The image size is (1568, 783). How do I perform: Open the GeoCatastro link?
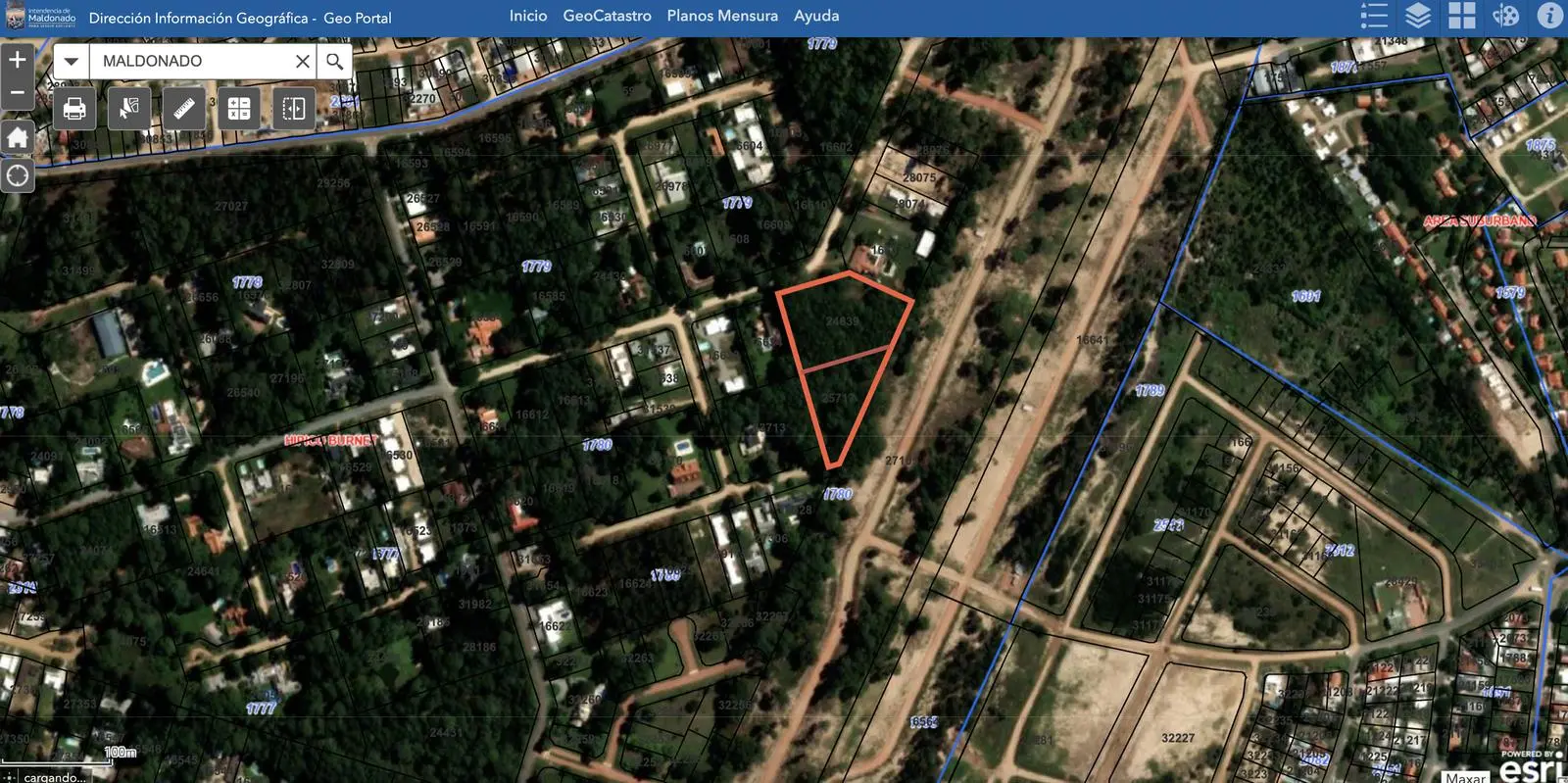[607, 16]
